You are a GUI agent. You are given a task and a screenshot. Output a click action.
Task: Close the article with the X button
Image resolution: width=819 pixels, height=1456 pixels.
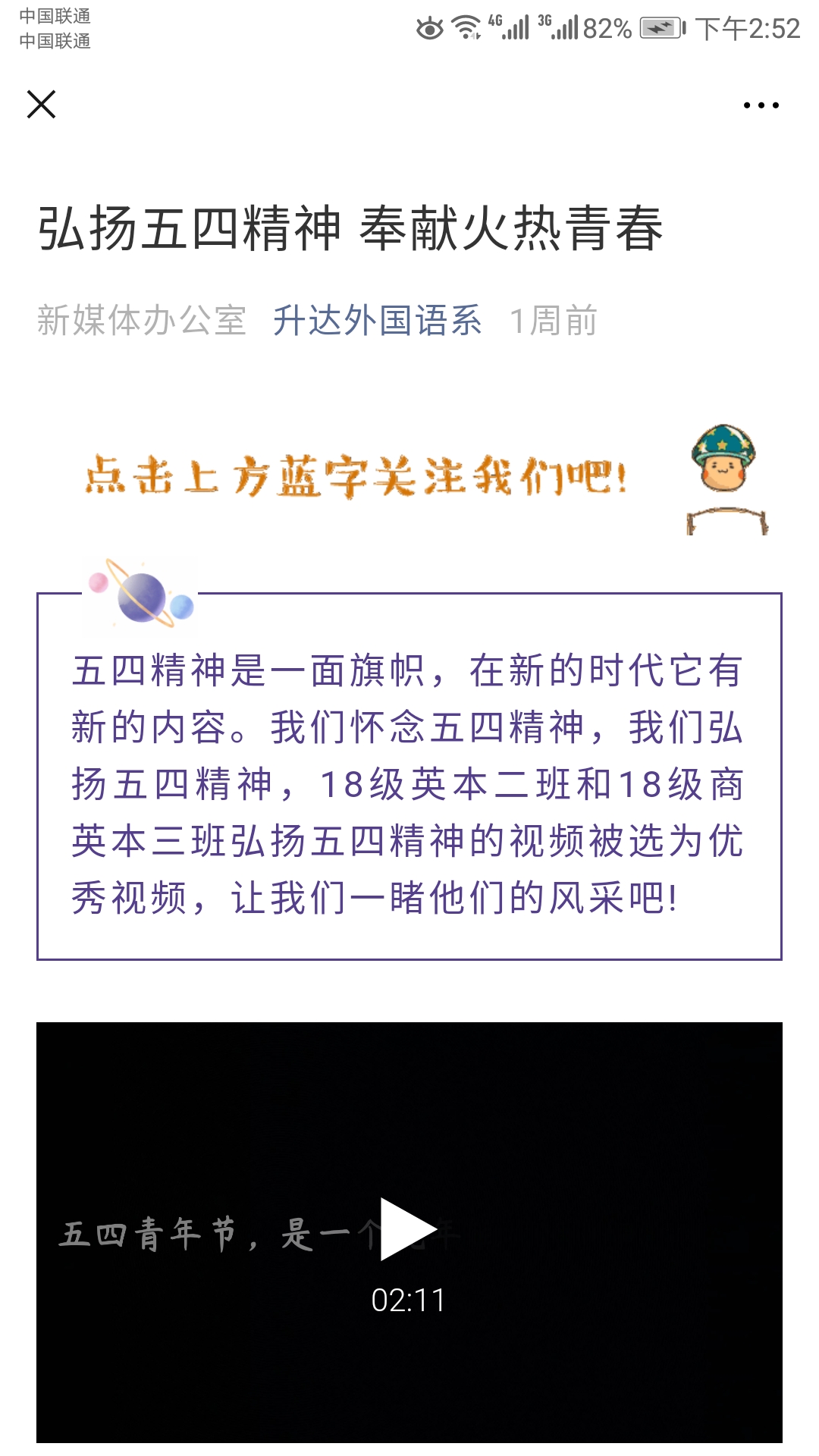pyautogui.click(x=41, y=105)
